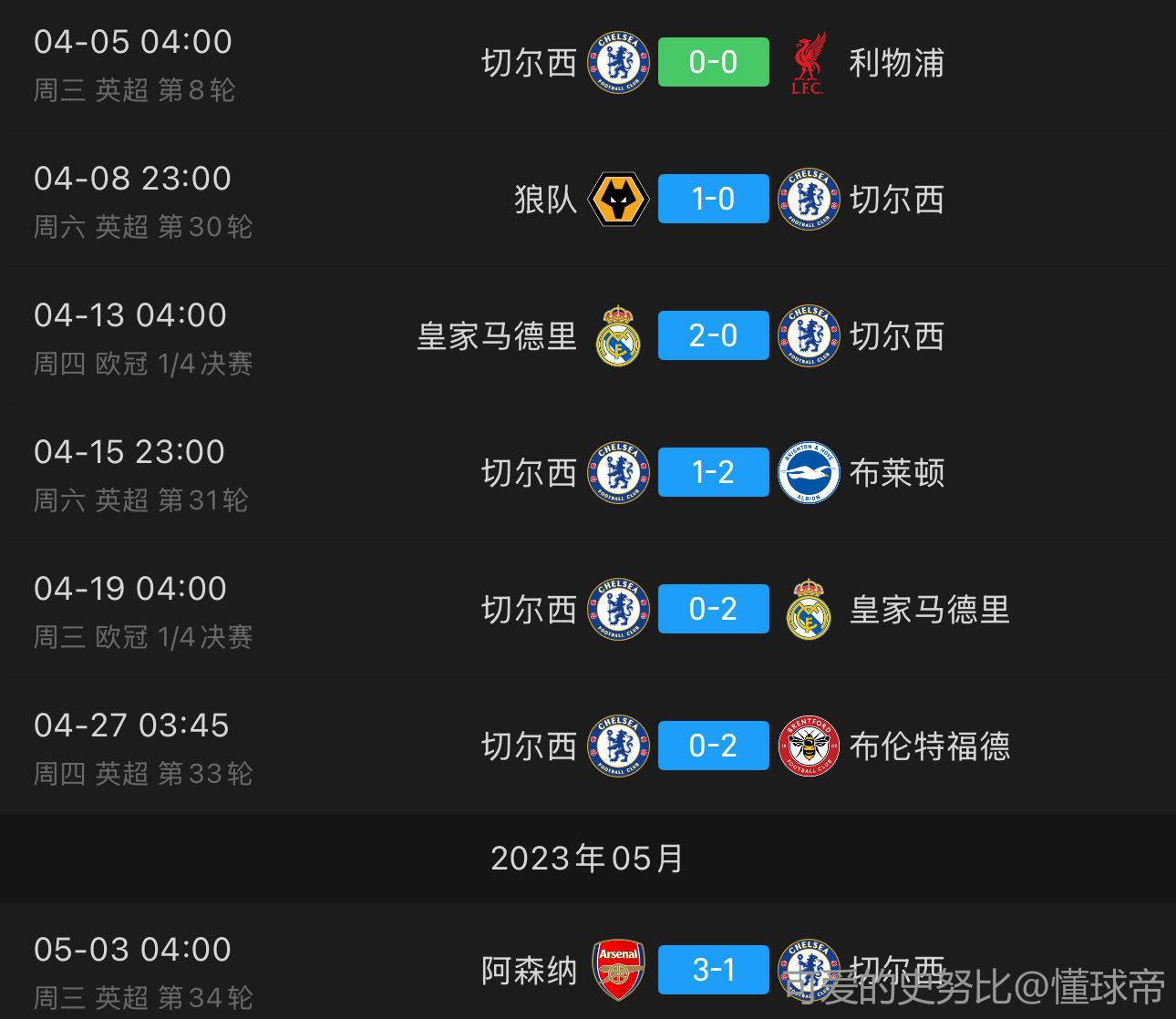
Task: Open Chelsea vs Brighton 1-2 match
Action: (713, 473)
